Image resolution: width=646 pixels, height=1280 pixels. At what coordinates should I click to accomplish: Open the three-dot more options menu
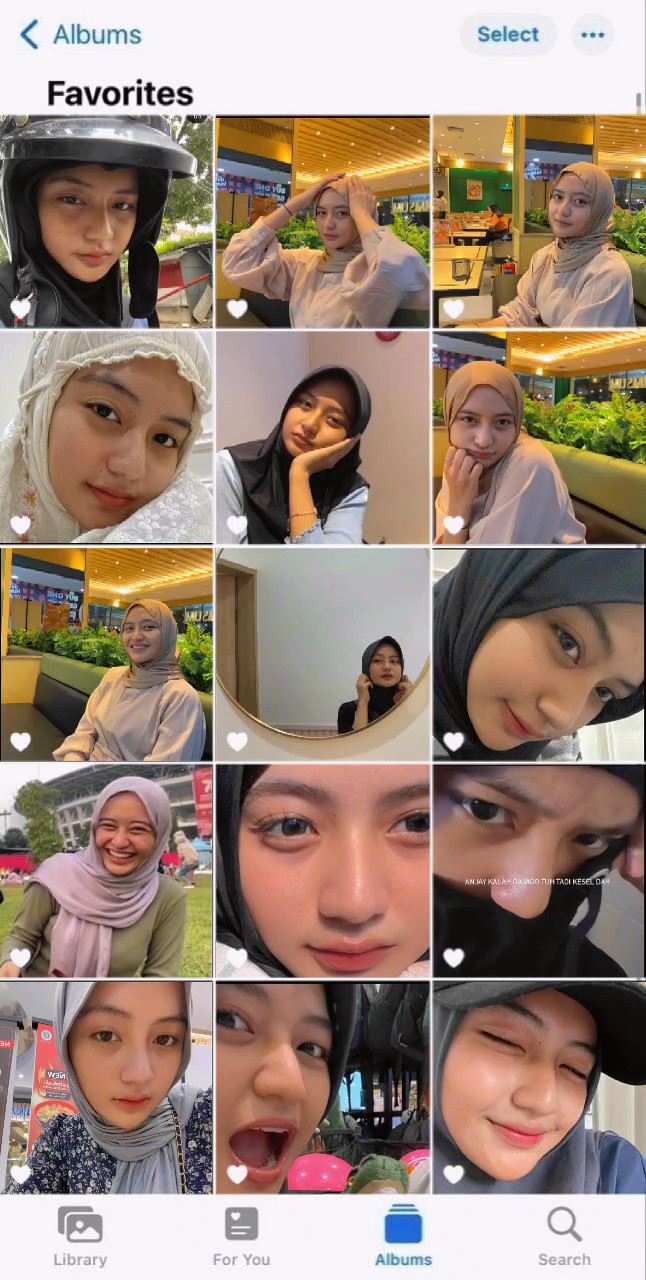point(593,35)
